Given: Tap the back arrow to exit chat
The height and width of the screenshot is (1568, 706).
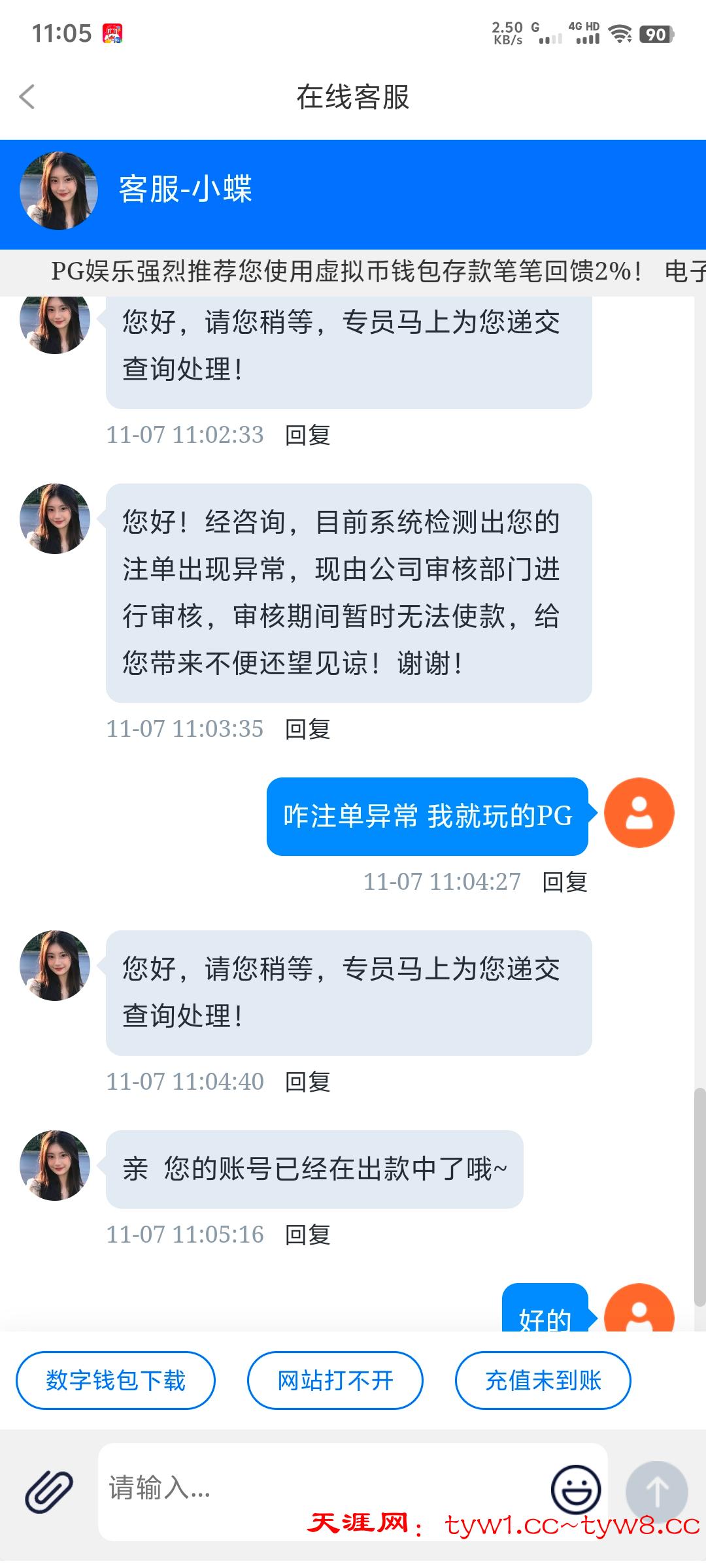Looking at the screenshot, I should [x=27, y=97].
